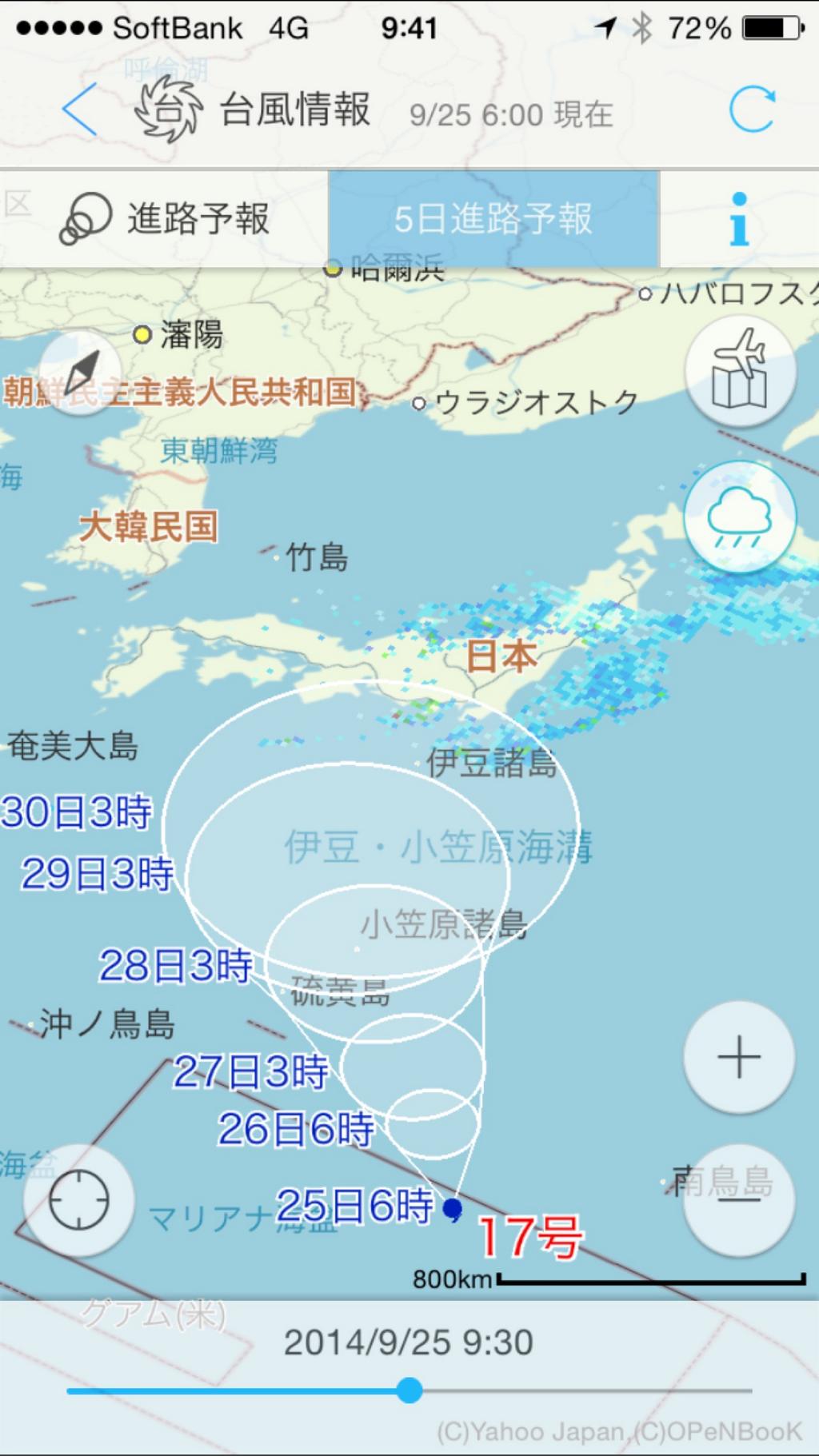819x1456 pixels.
Task: Toggle the rain cloud radar button
Action: tap(740, 516)
